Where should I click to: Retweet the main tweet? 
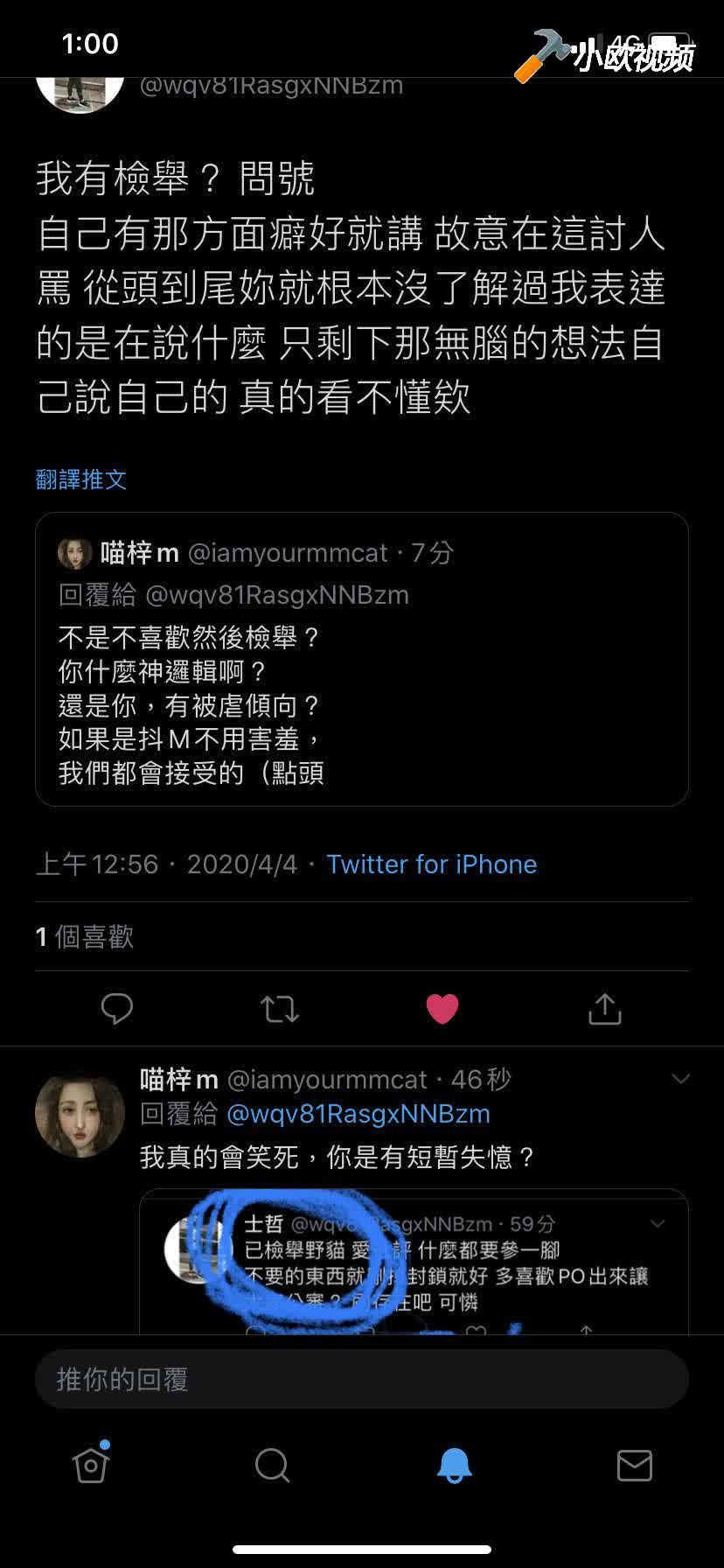click(280, 1009)
